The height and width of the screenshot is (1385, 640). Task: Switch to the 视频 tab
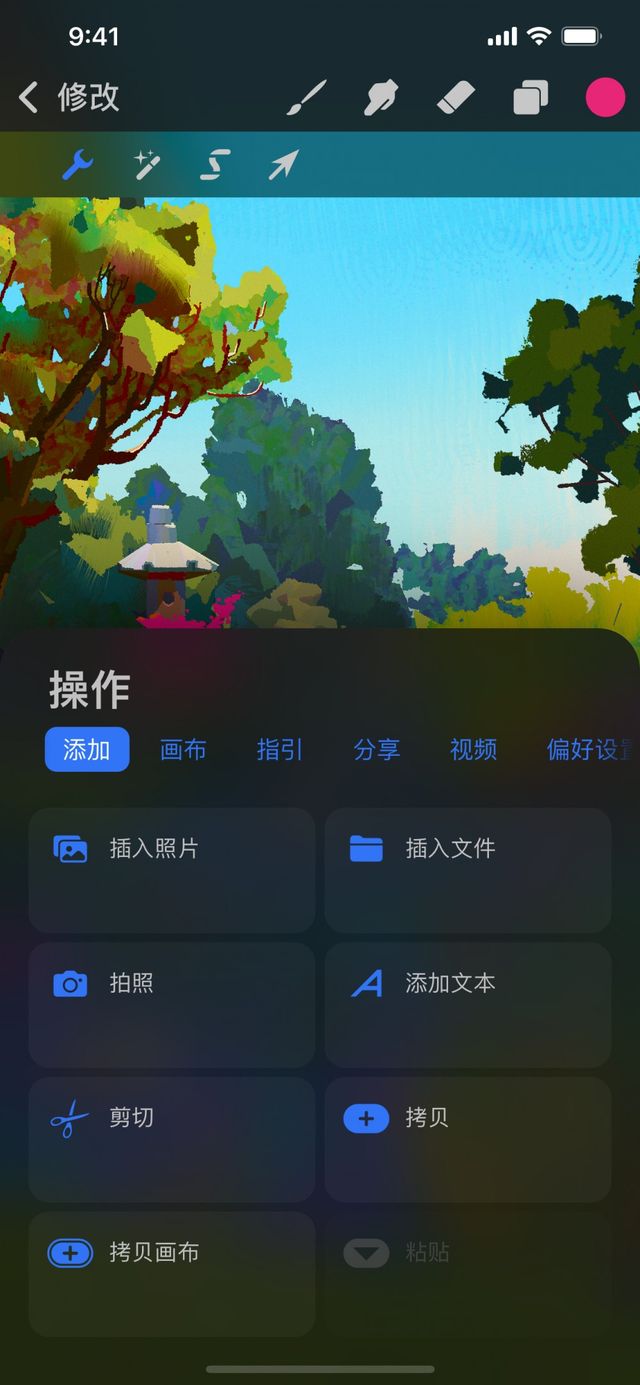pos(473,750)
